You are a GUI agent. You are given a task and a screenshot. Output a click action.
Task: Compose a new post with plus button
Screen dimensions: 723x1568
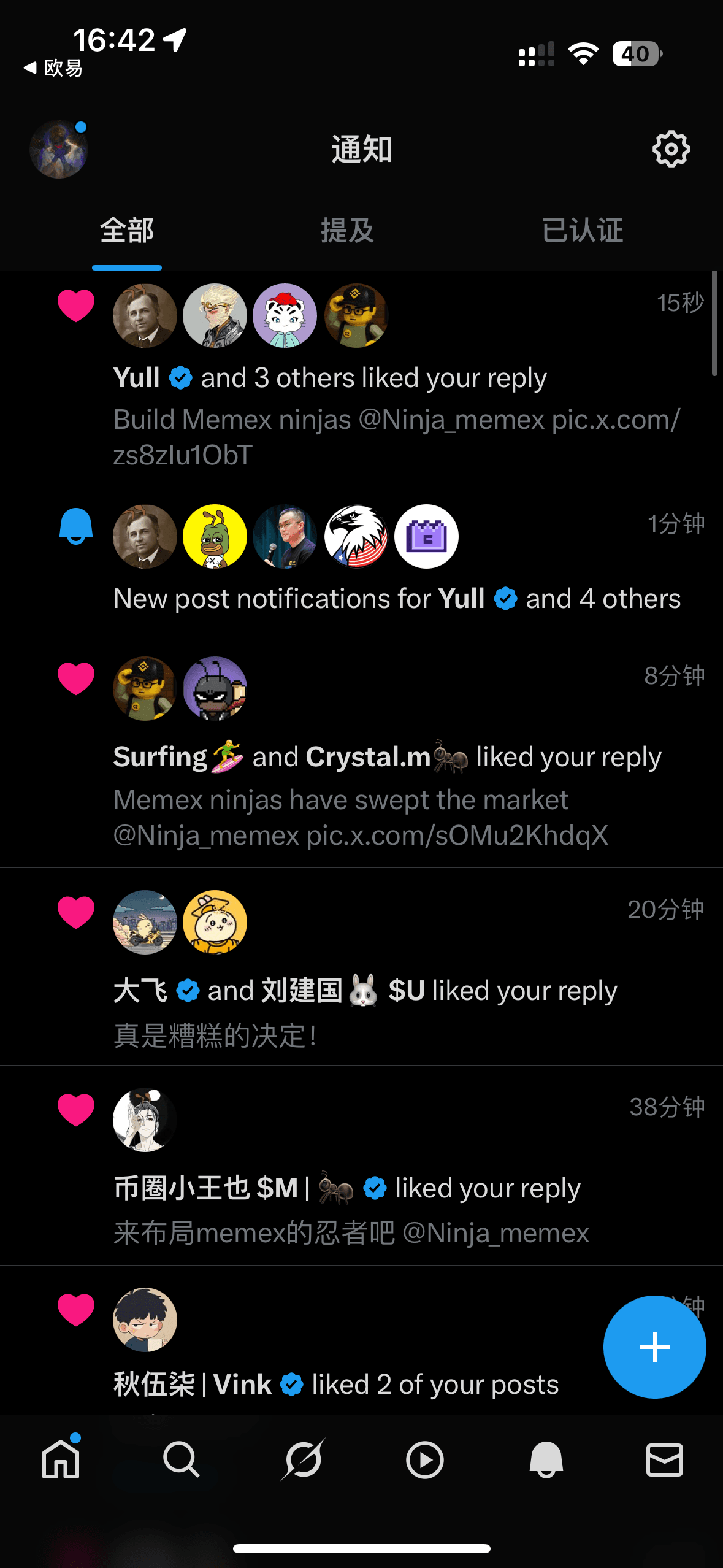[x=654, y=1347]
